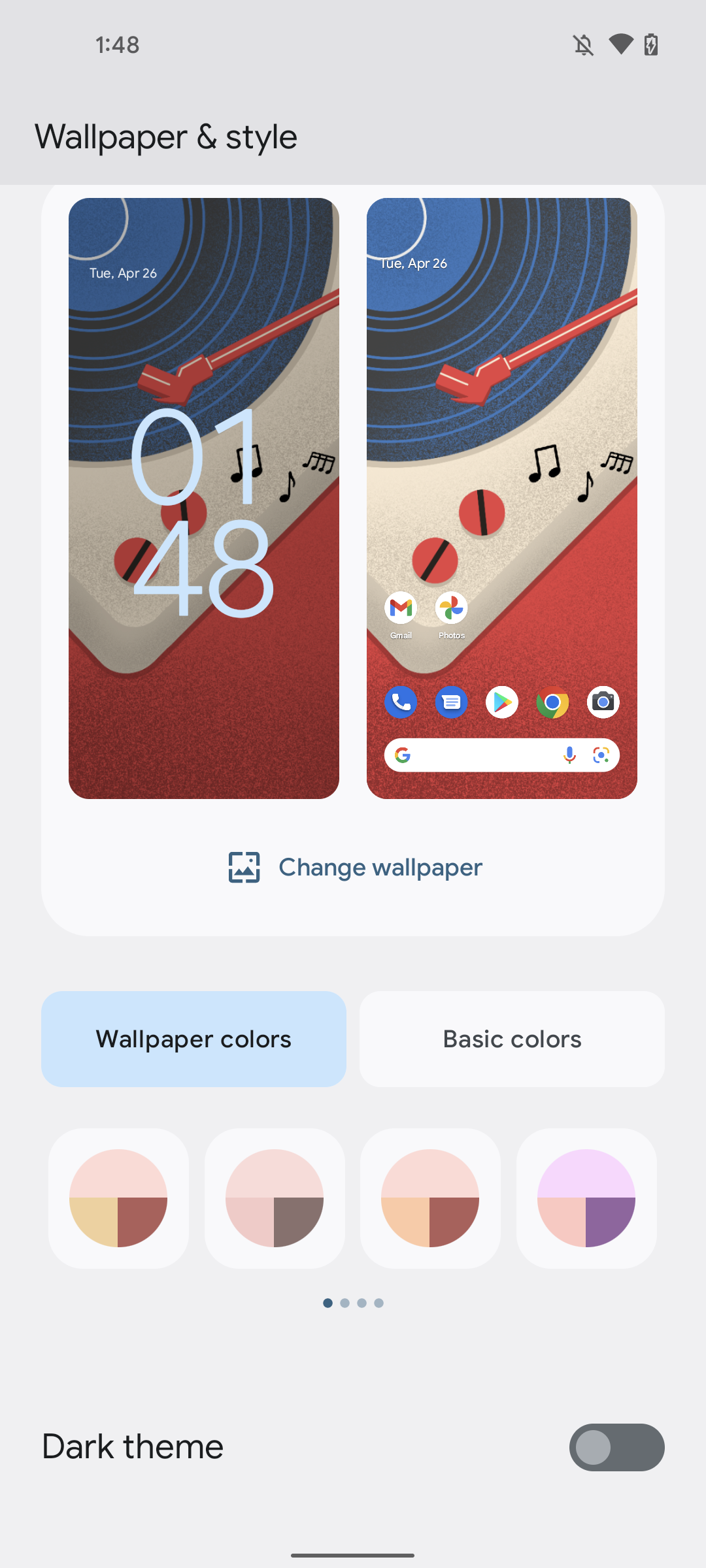Open the lock screen preview
706x1568 pixels.
coord(204,498)
